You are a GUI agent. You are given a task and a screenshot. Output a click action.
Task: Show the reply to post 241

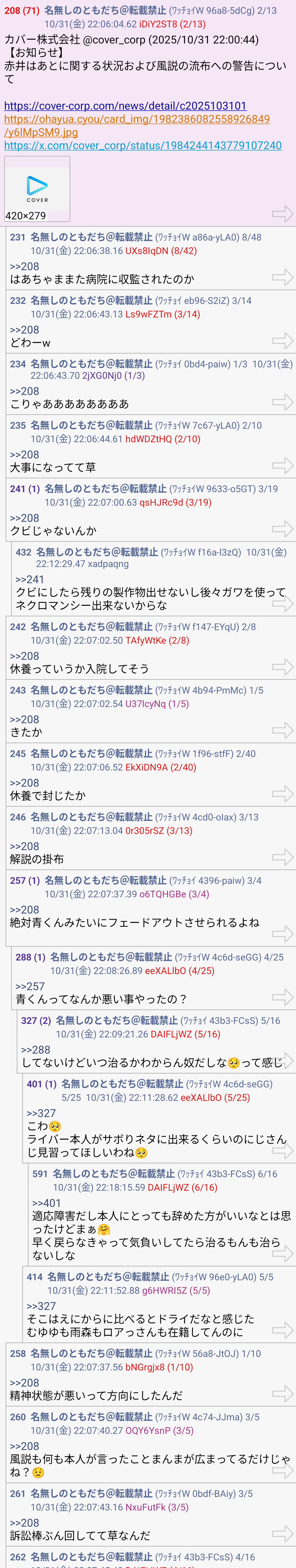tap(34, 489)
